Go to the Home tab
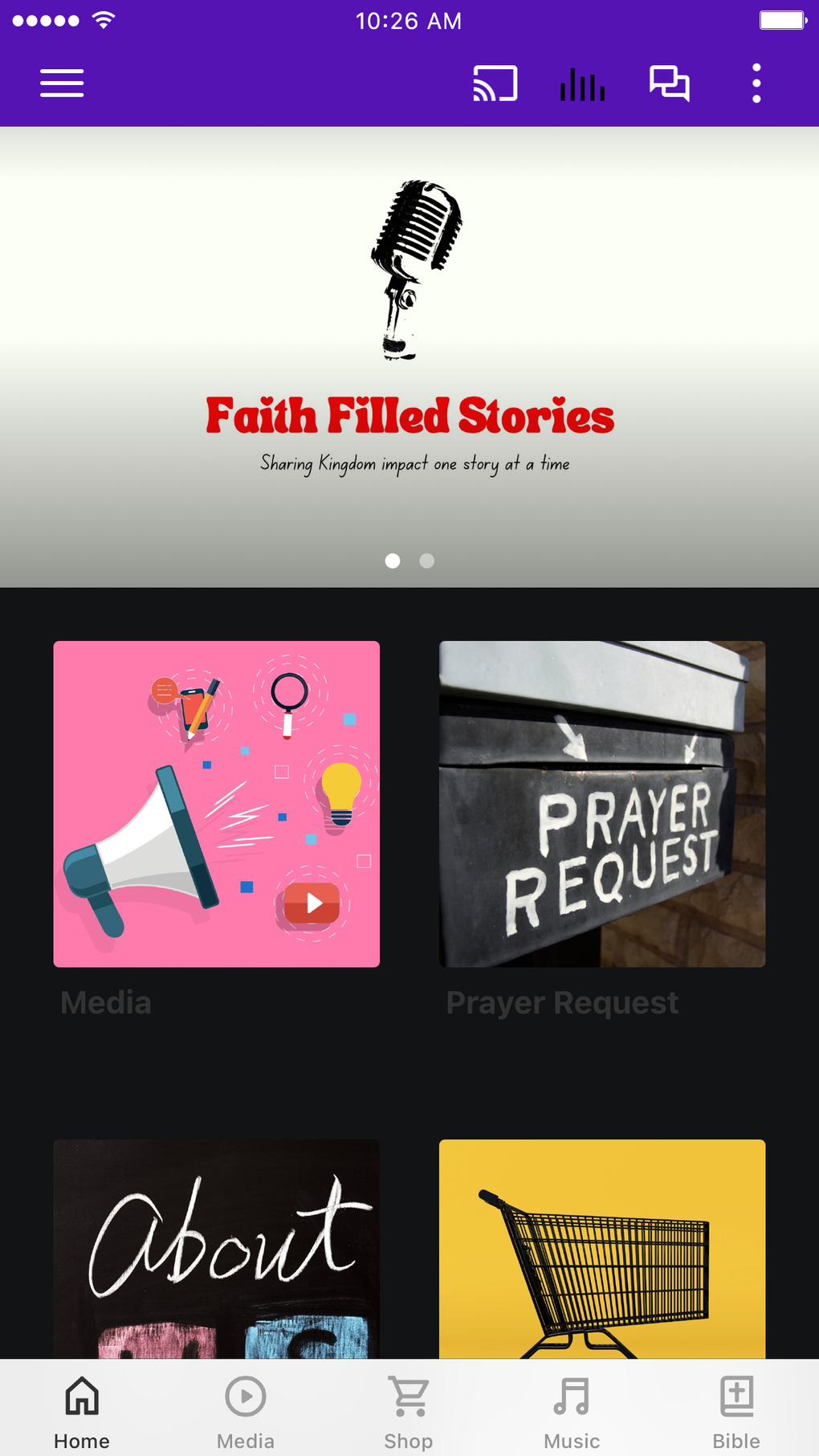The height and width of the screenshot is (1456, 819). coord(82,1411)
